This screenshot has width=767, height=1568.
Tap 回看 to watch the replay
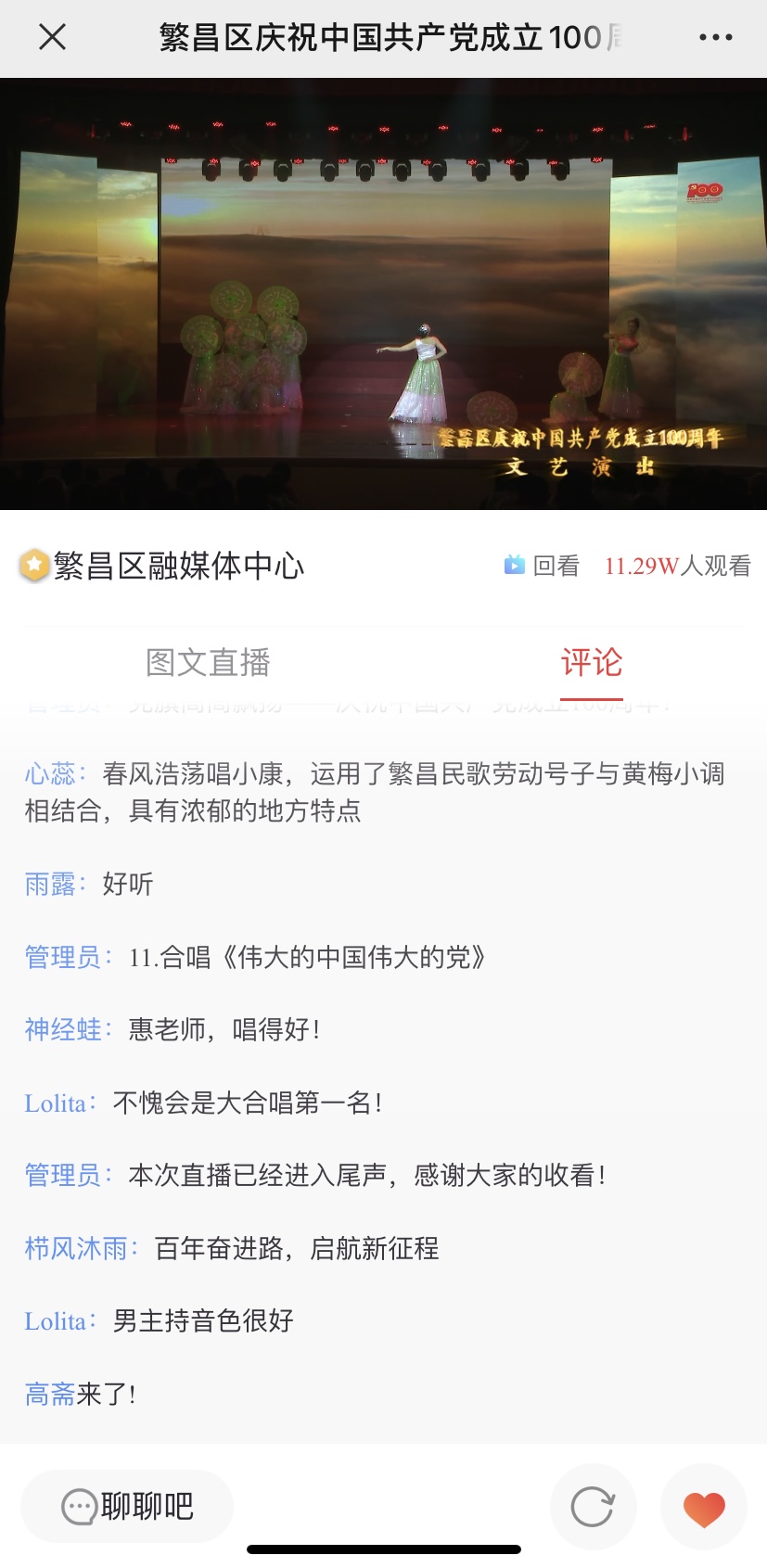(x=543, y=566)
